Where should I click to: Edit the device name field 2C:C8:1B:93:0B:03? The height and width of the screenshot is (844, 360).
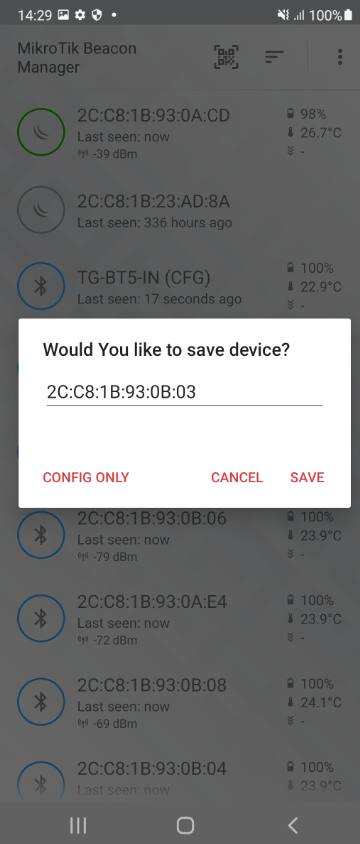coord(185,392)
